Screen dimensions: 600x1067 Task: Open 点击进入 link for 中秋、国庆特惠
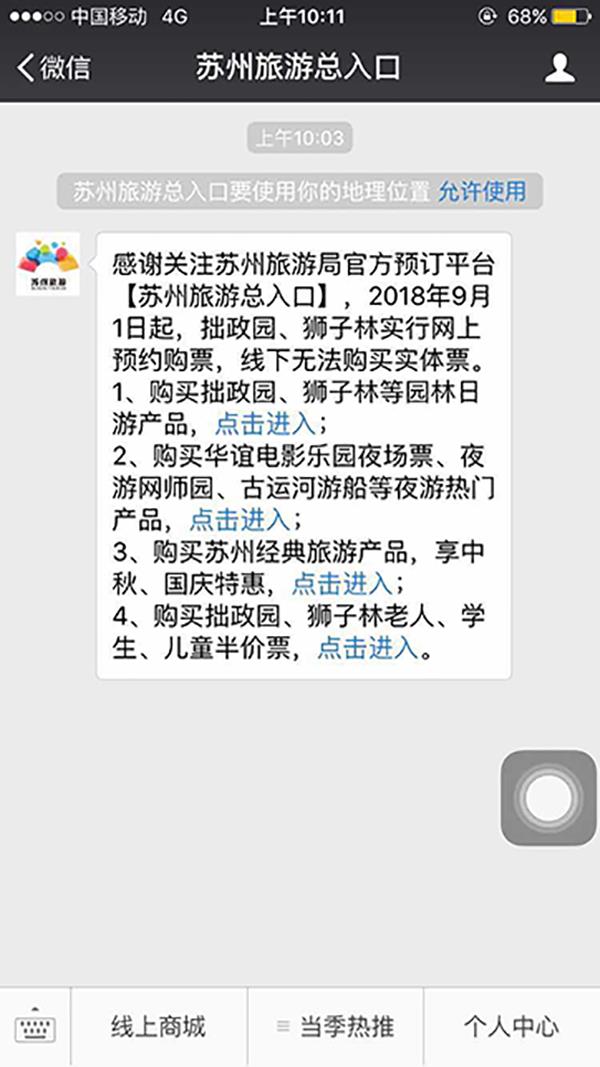[x=342, y=584]
